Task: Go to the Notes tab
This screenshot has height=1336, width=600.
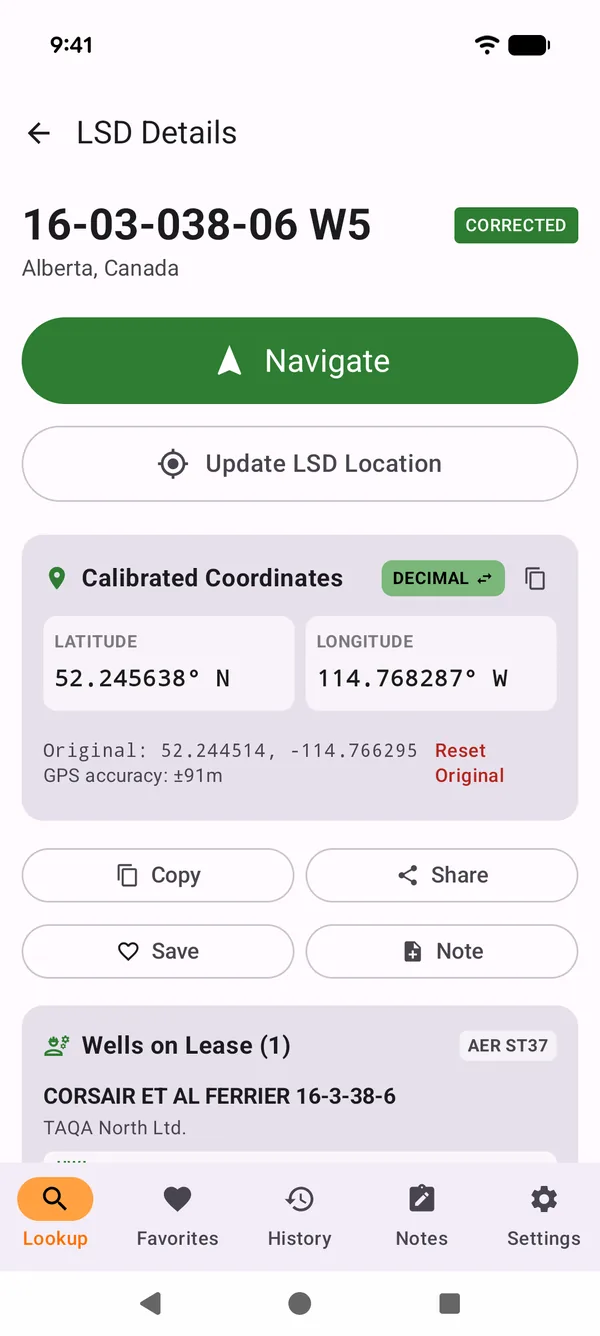Action: 422,1216
